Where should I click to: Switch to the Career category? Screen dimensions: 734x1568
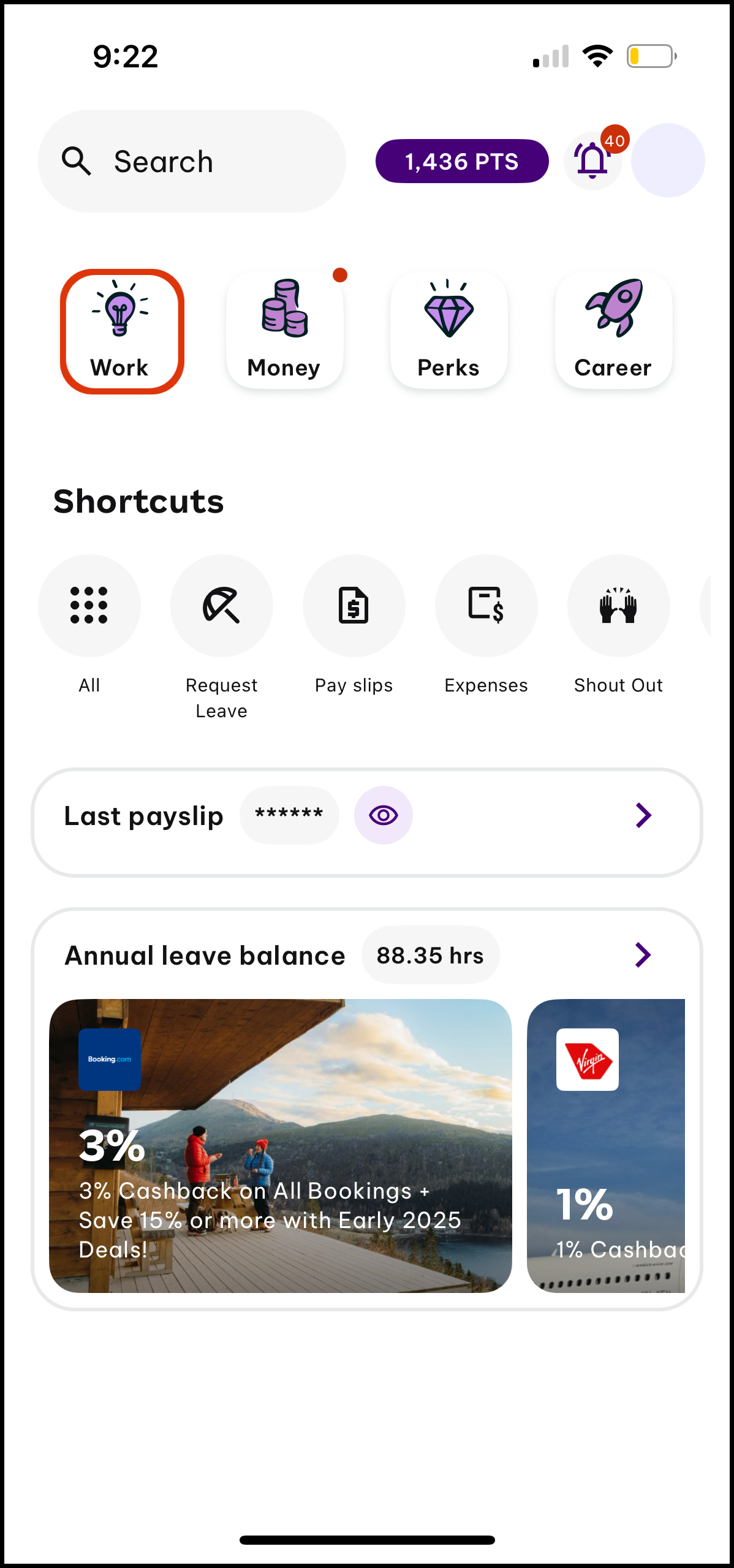click(613, 331)
